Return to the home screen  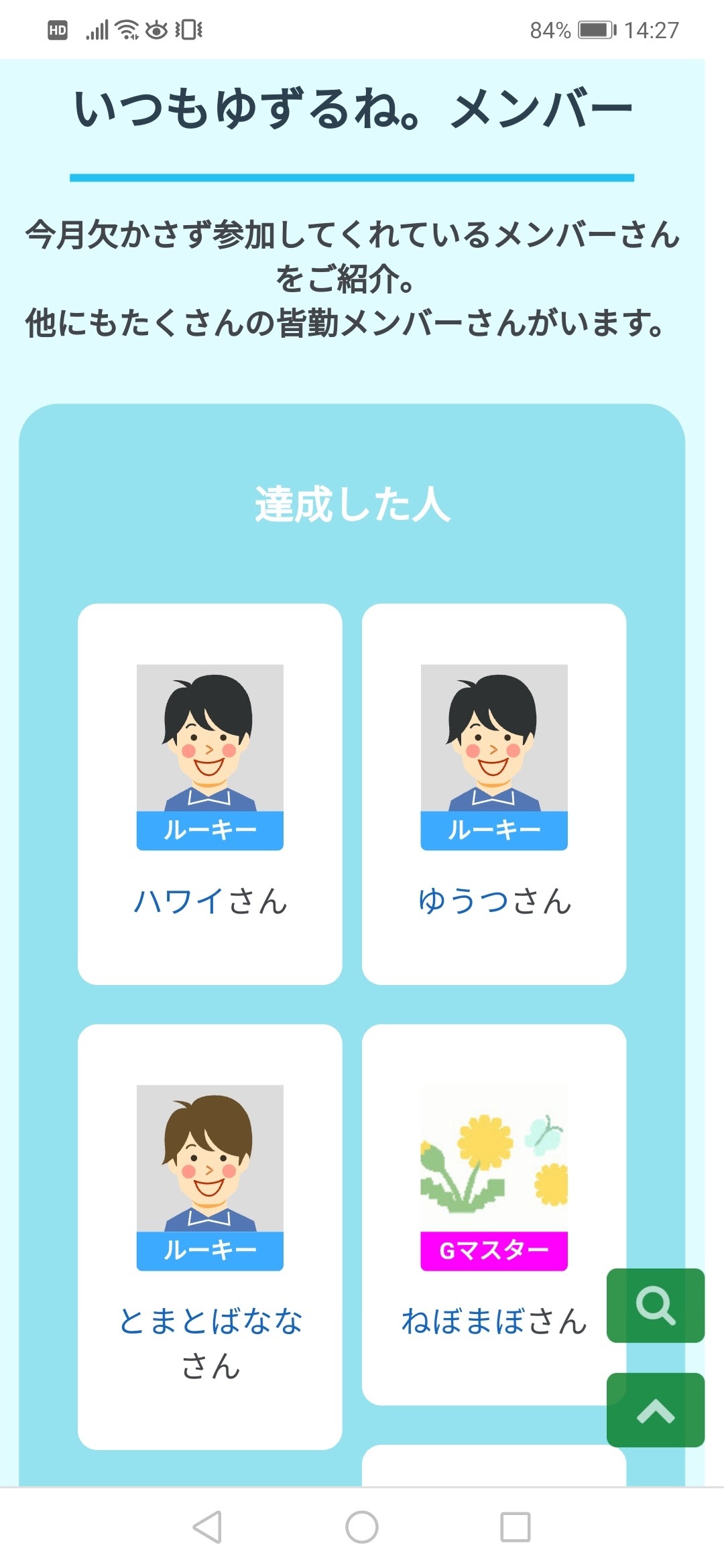tap(362, 1527)
